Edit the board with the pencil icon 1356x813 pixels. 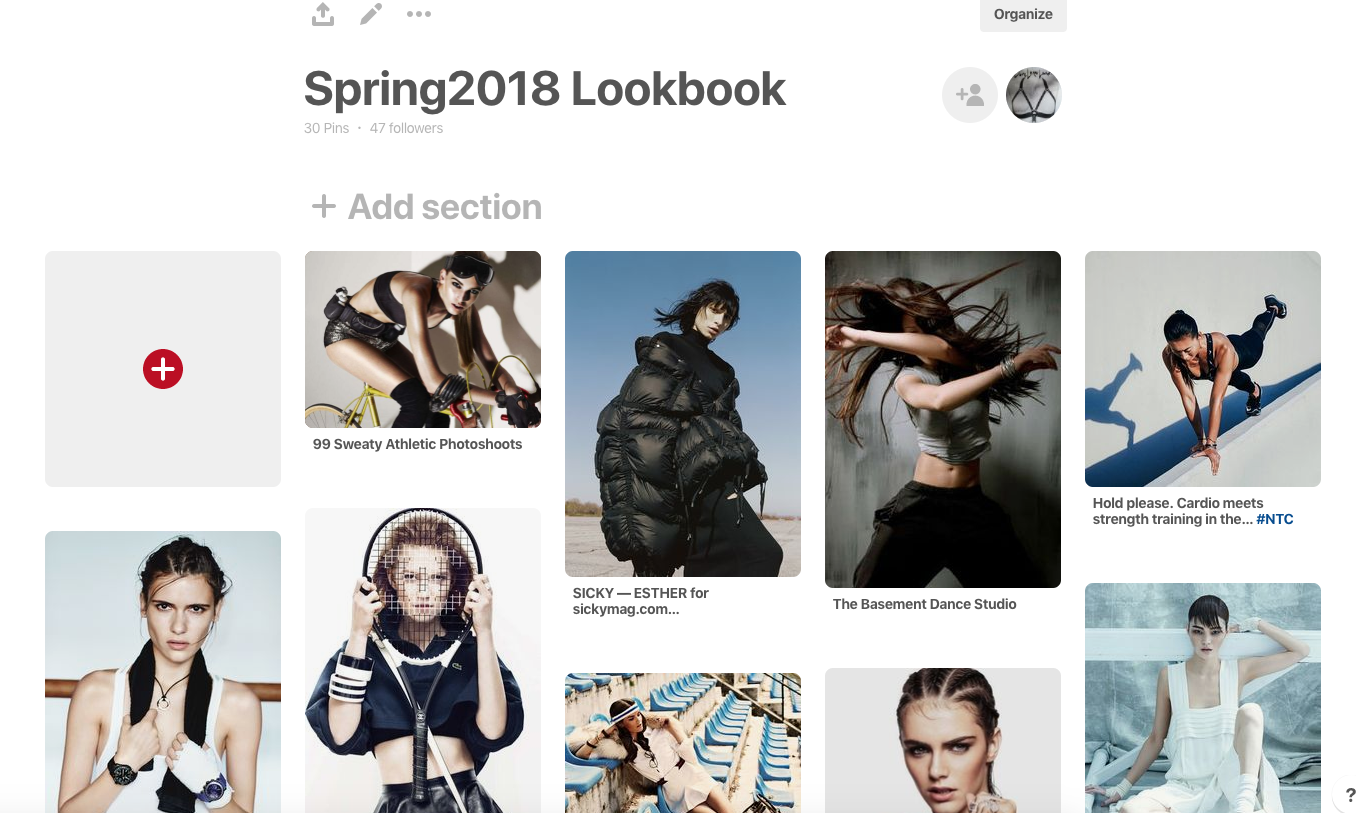click(371, 14)
